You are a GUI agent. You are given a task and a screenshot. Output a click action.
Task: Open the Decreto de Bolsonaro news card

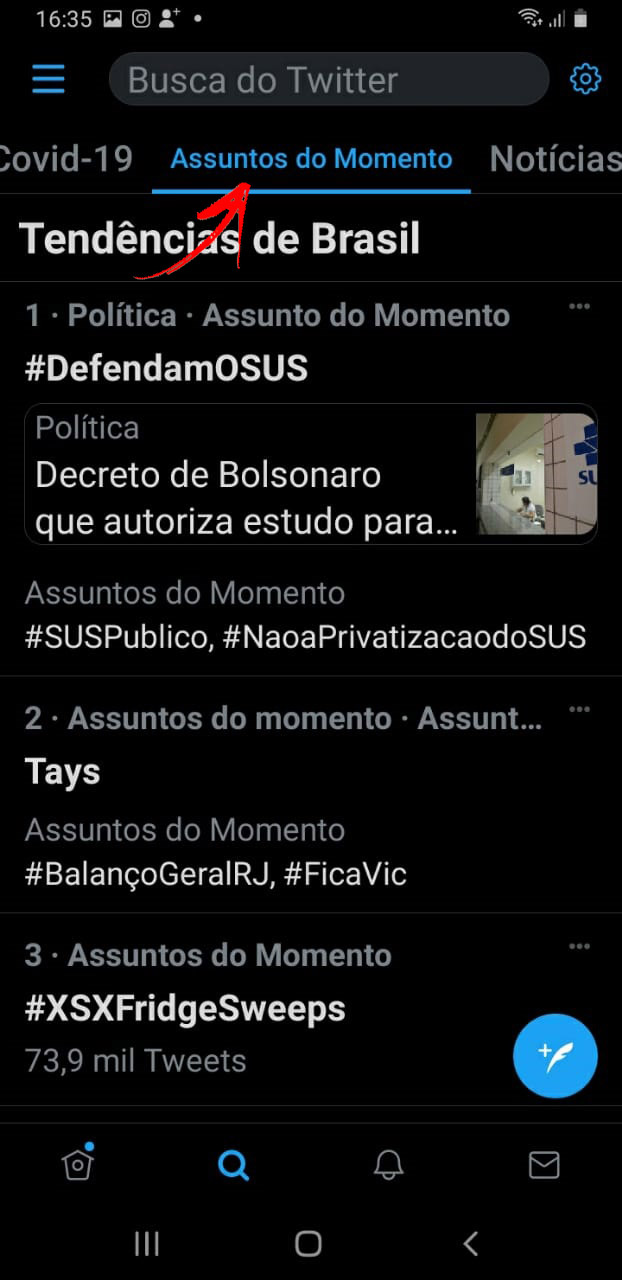[310, 474]
